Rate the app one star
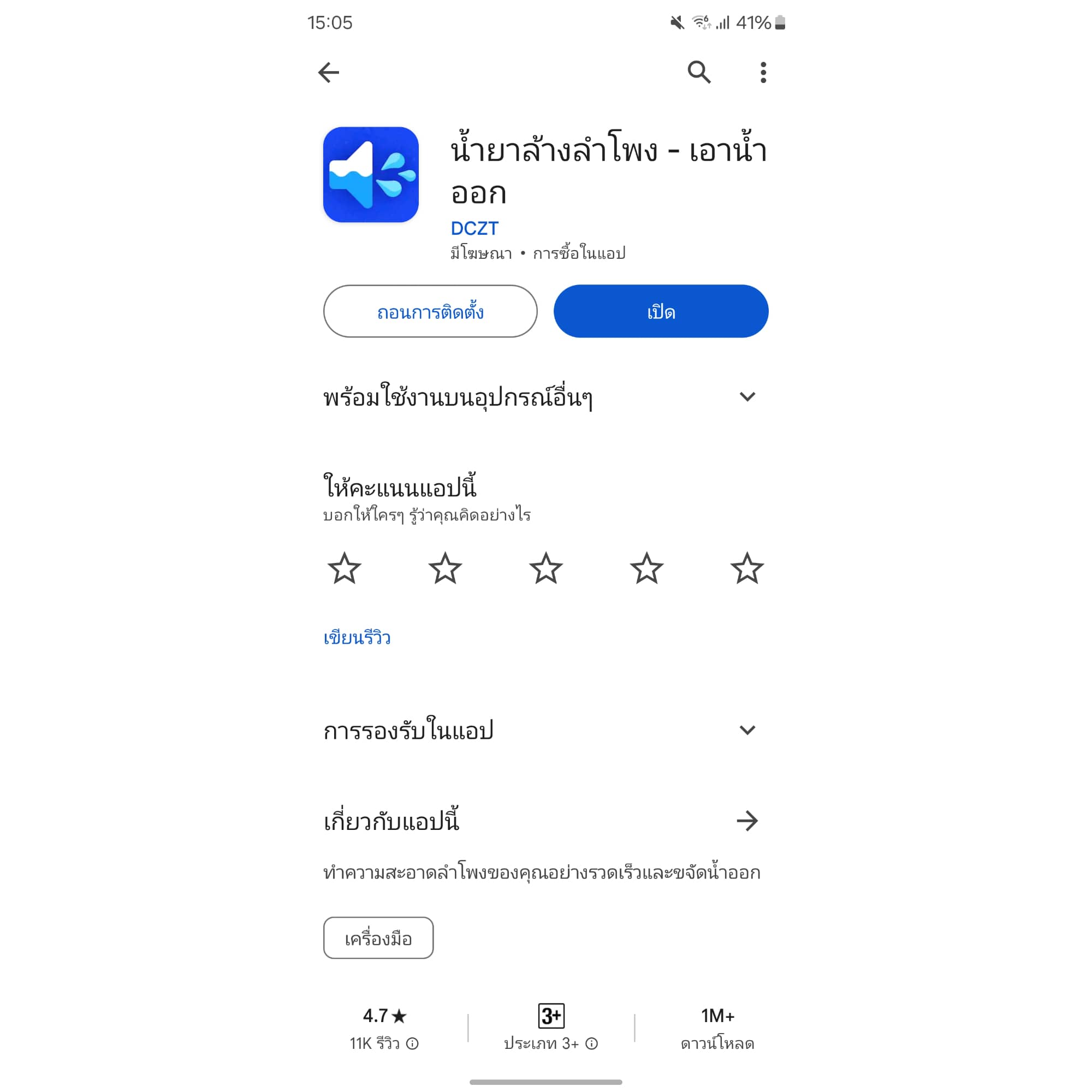Viewport: 1092px width, 1092px height. coord(344,568)
